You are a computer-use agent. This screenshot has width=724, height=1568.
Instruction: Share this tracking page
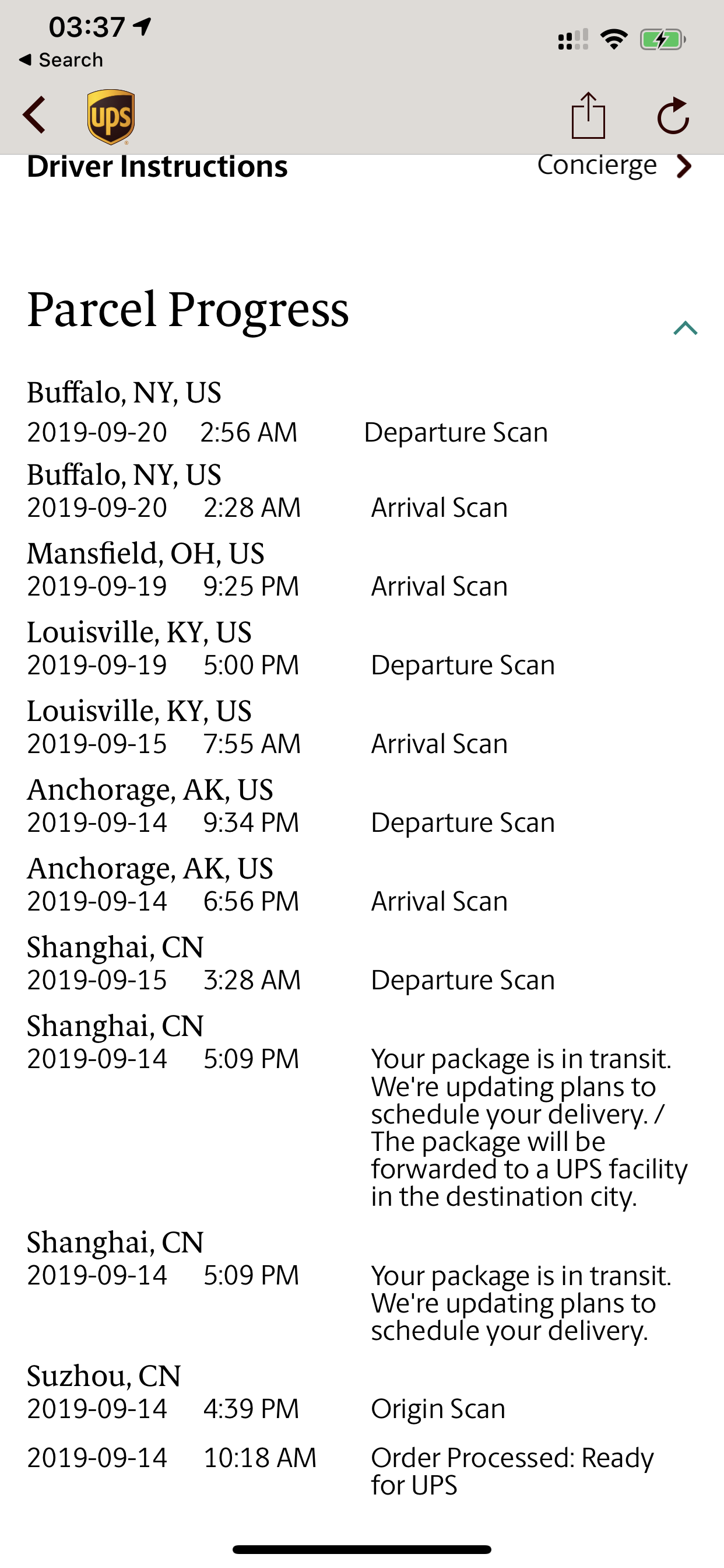pos(588,115)
